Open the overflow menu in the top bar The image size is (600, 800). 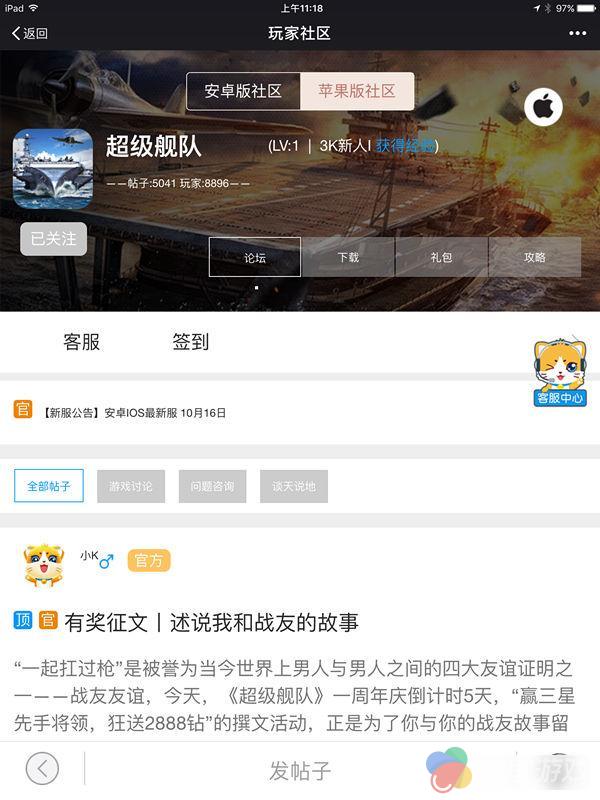(x=577, y=33)
